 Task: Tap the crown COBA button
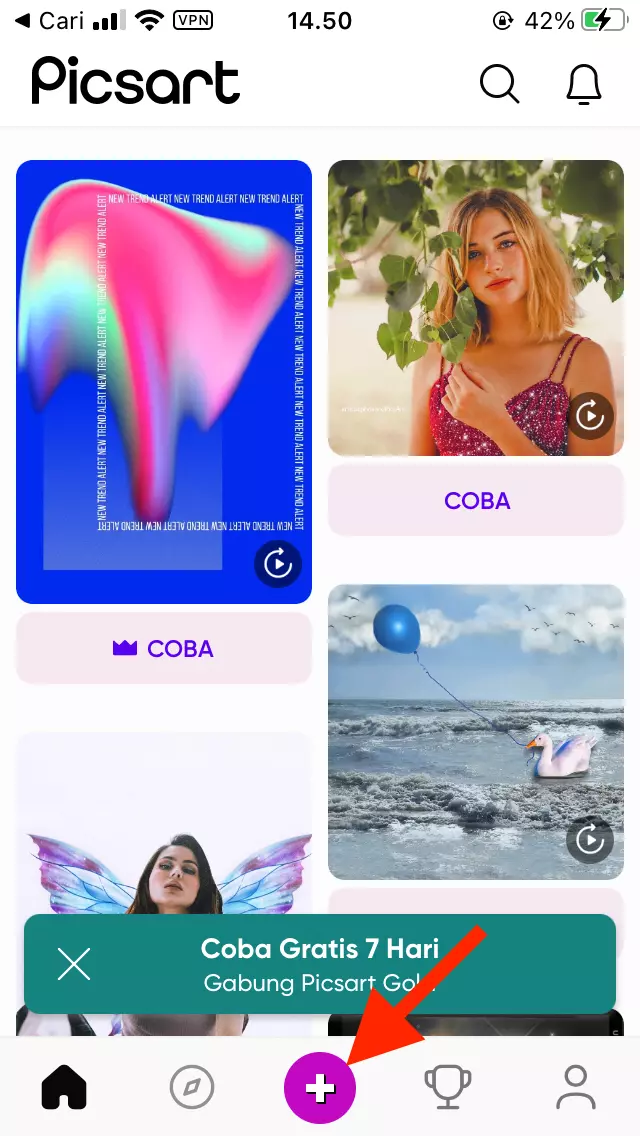click(164, 649)
